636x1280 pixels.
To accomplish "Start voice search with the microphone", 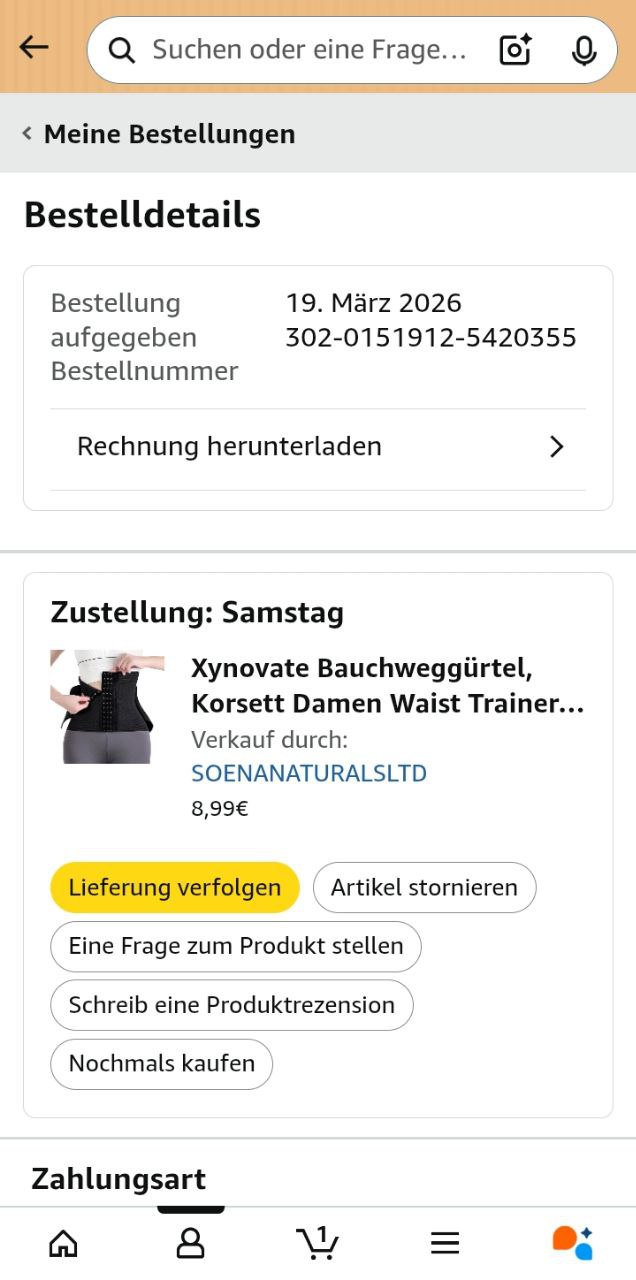I will tap(584, 50).
